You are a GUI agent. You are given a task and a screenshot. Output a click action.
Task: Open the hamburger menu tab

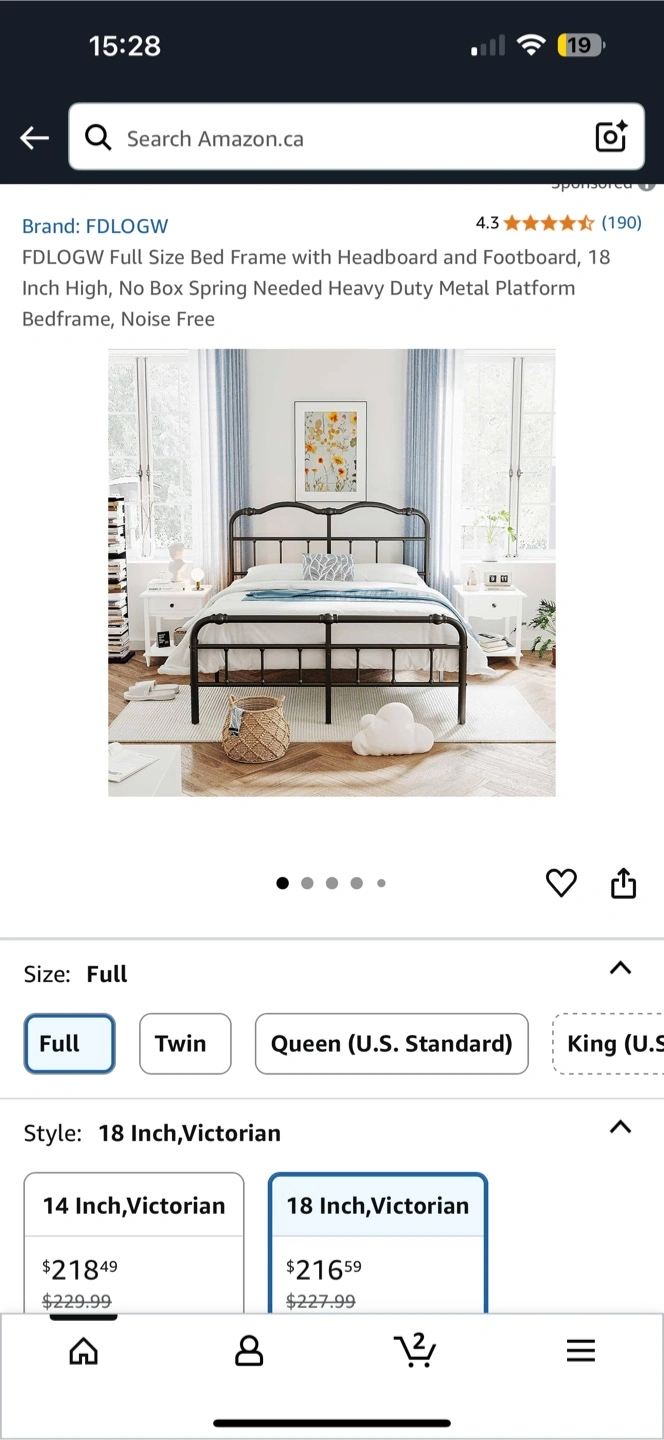coord(581,1351)
